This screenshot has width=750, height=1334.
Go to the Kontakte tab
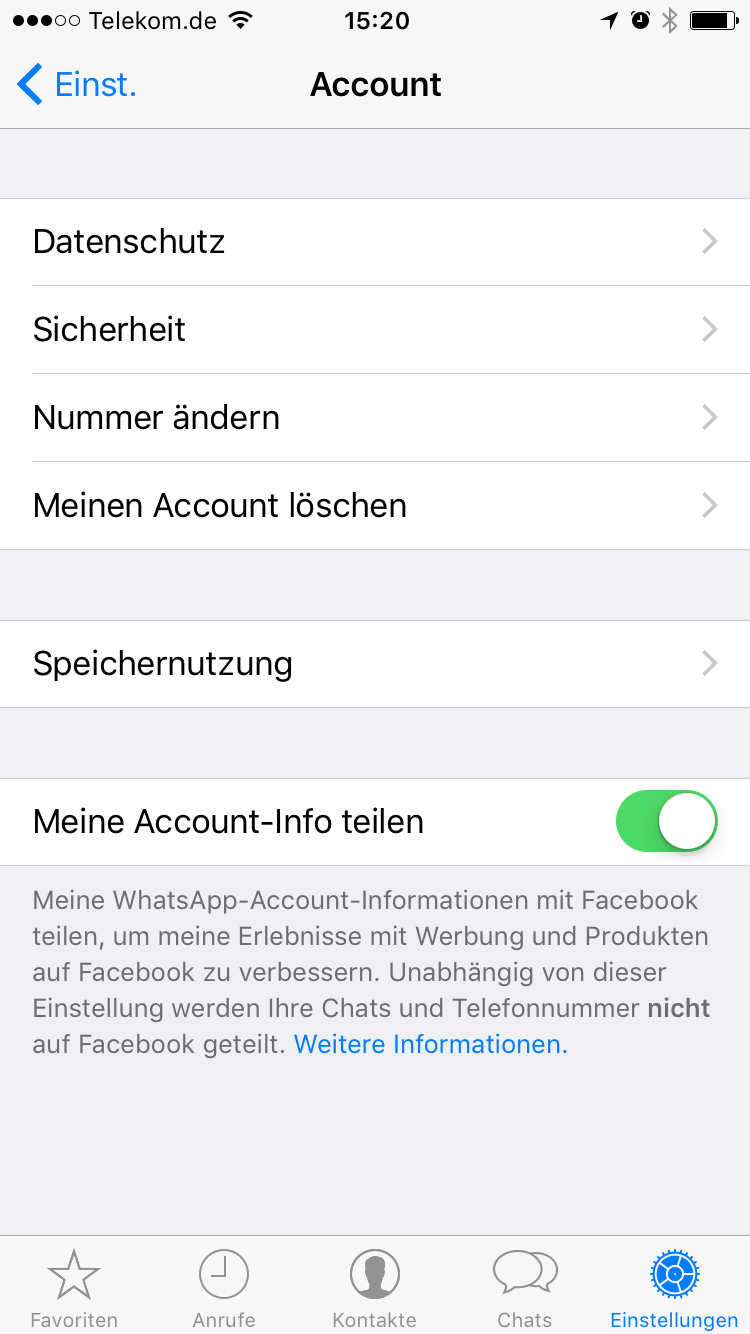tap(375, 1286)
